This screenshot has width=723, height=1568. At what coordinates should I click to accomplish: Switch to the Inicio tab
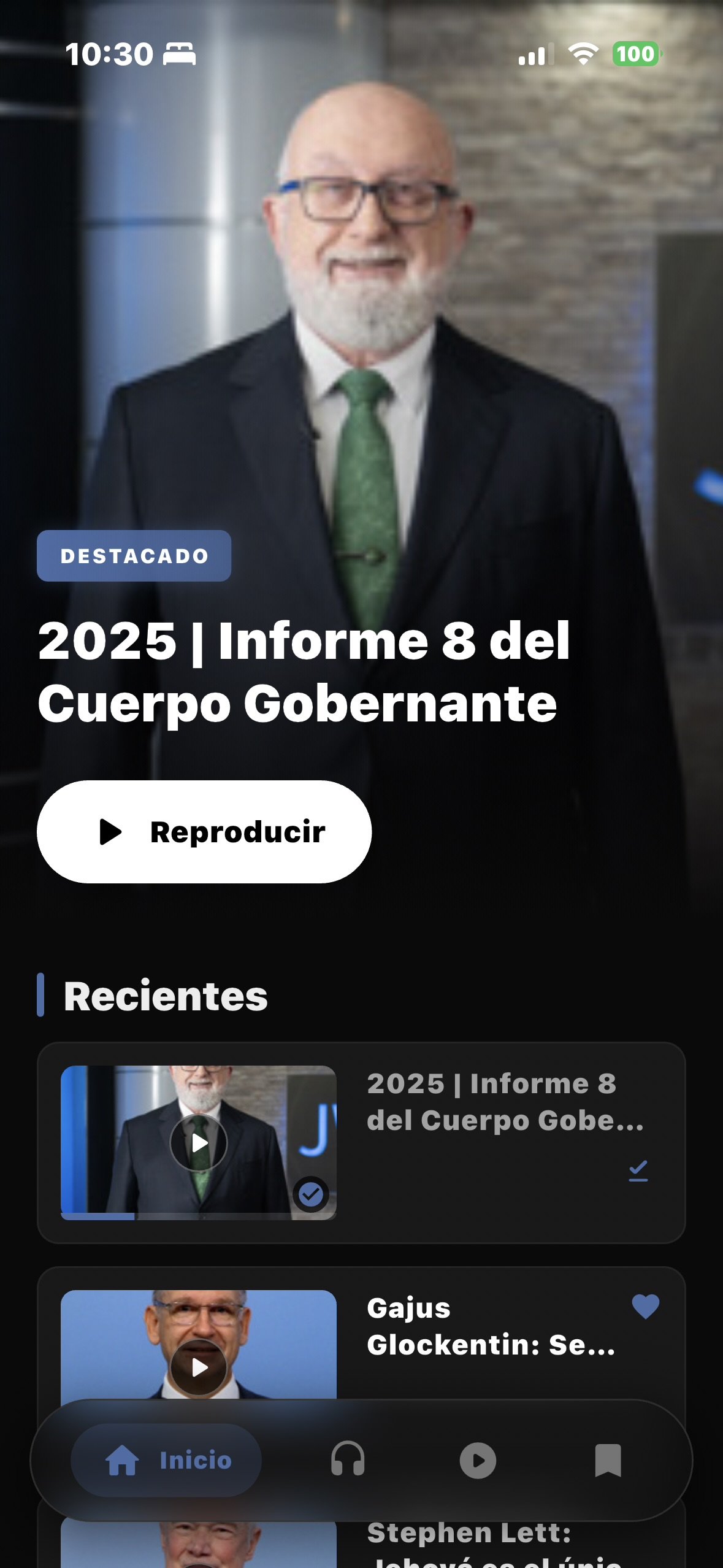click(166, 1461)
